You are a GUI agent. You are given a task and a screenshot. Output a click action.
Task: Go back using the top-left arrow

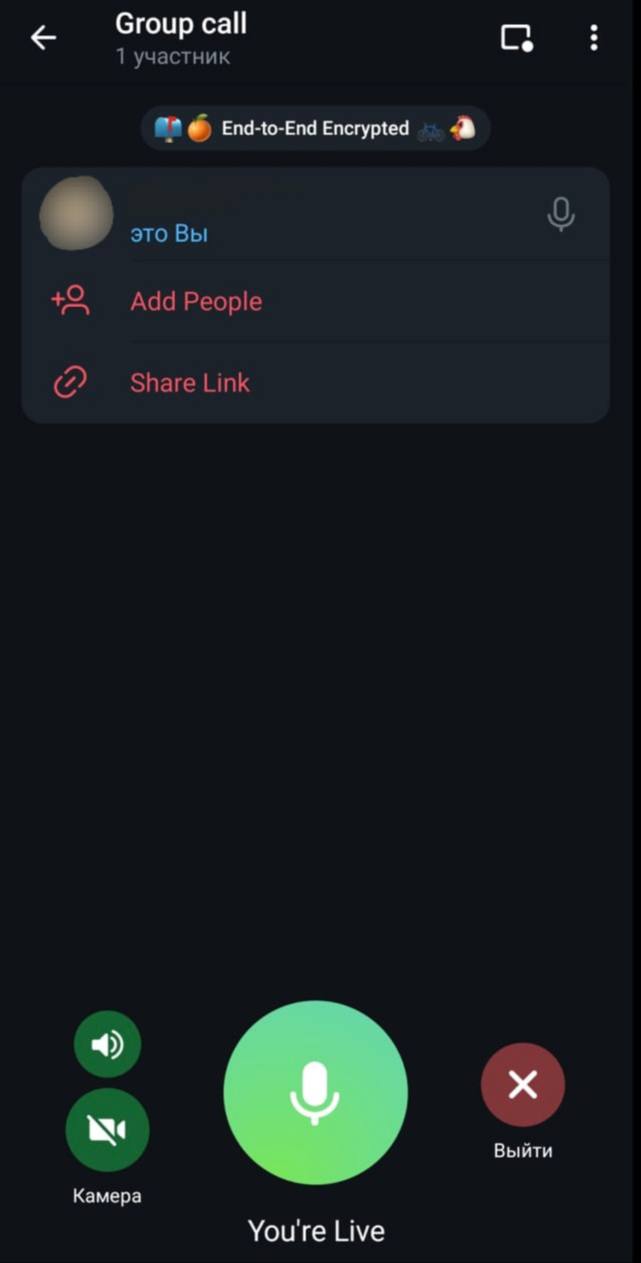[43, 39]
